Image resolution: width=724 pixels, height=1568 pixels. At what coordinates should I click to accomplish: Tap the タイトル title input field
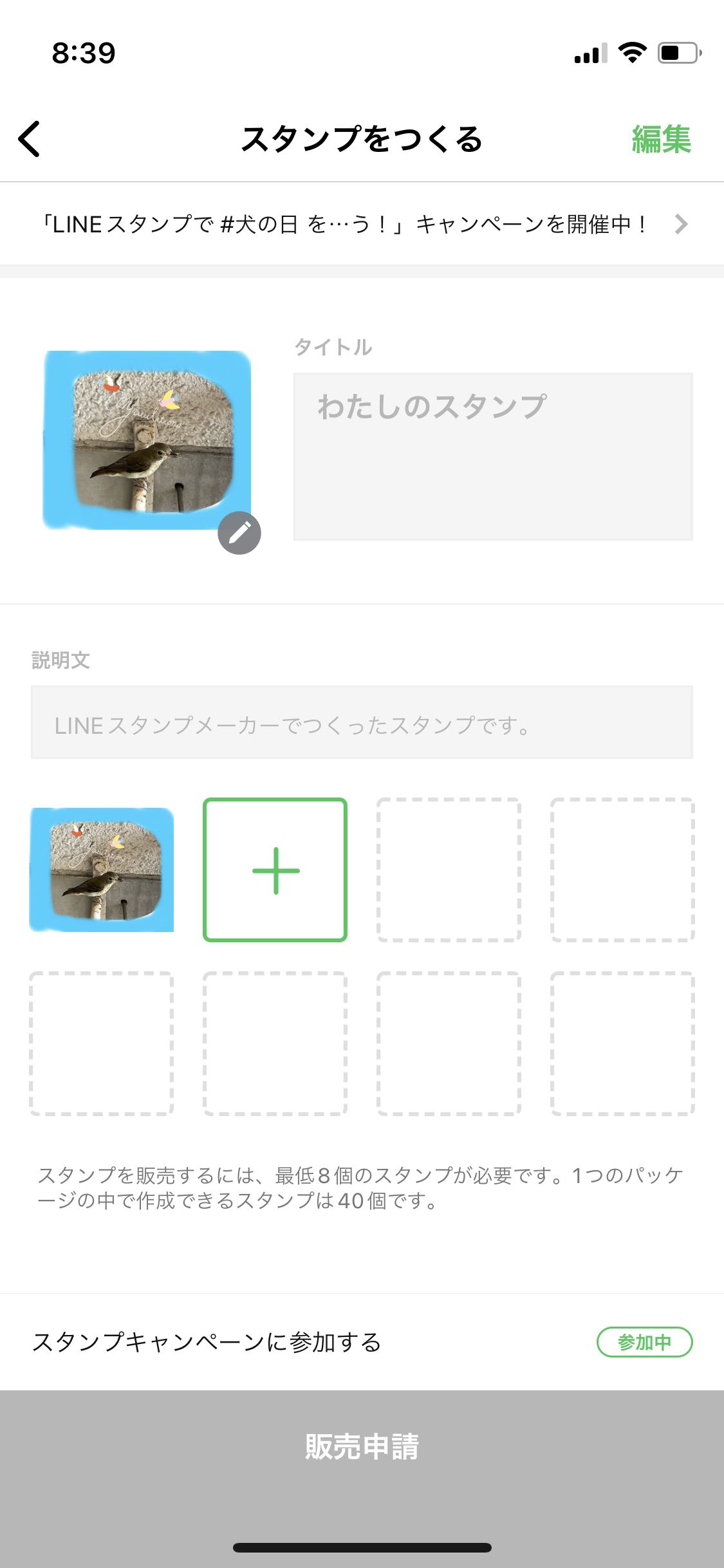tap(493, 456)
